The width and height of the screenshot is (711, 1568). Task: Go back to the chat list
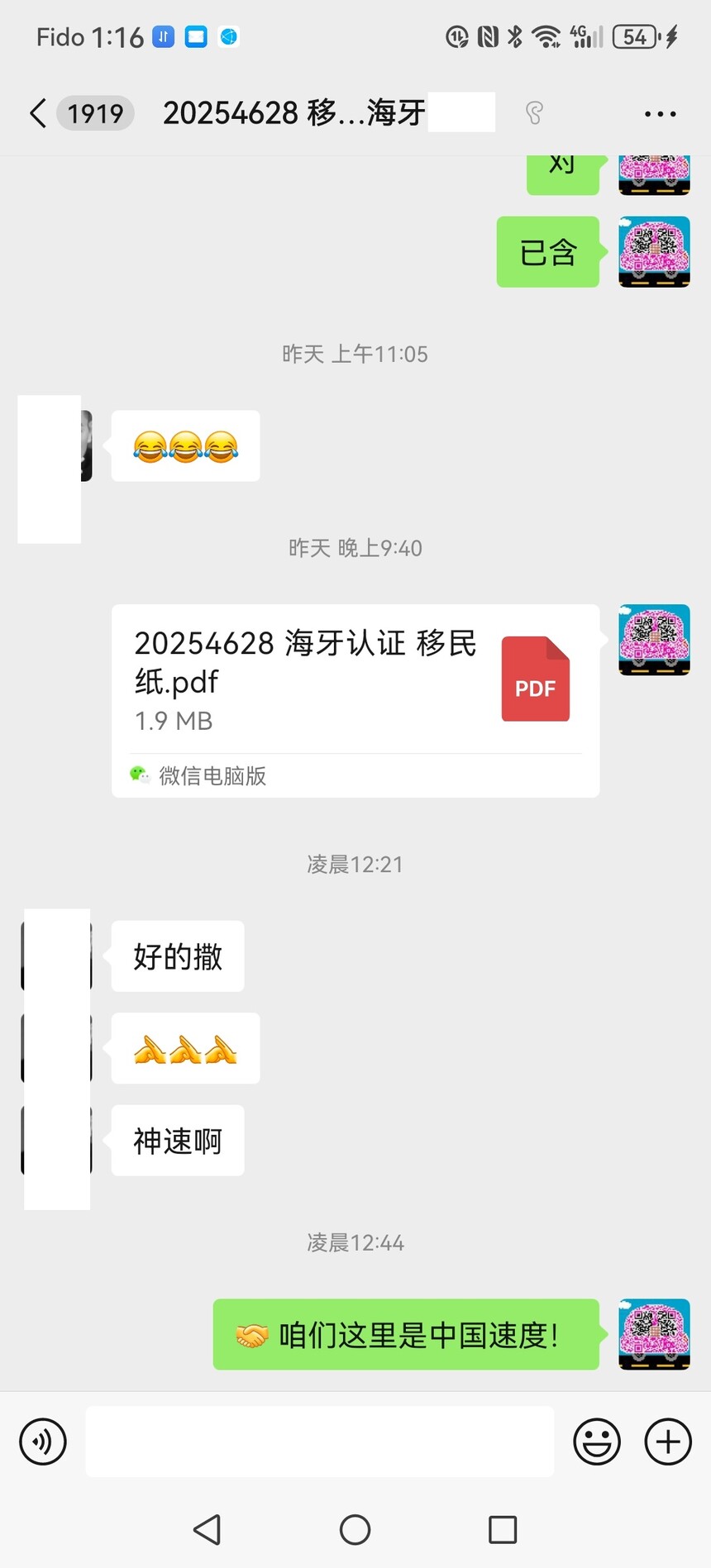click(38, 113)
